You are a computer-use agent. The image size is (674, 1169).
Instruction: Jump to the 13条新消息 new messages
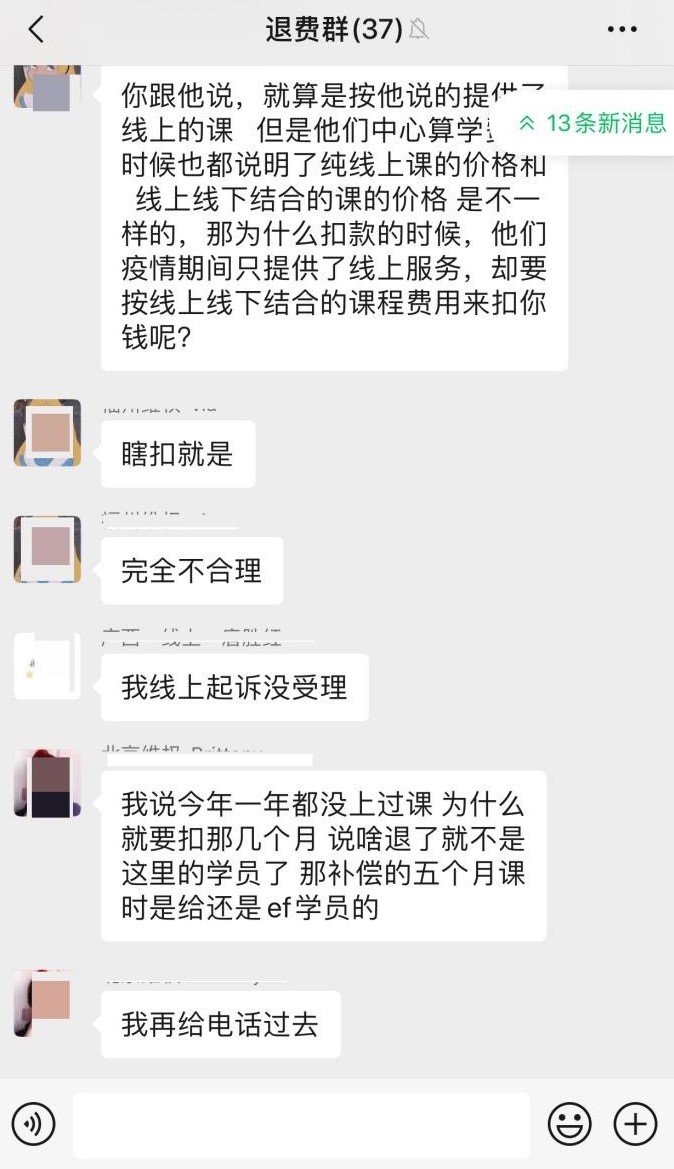point(594,124)
